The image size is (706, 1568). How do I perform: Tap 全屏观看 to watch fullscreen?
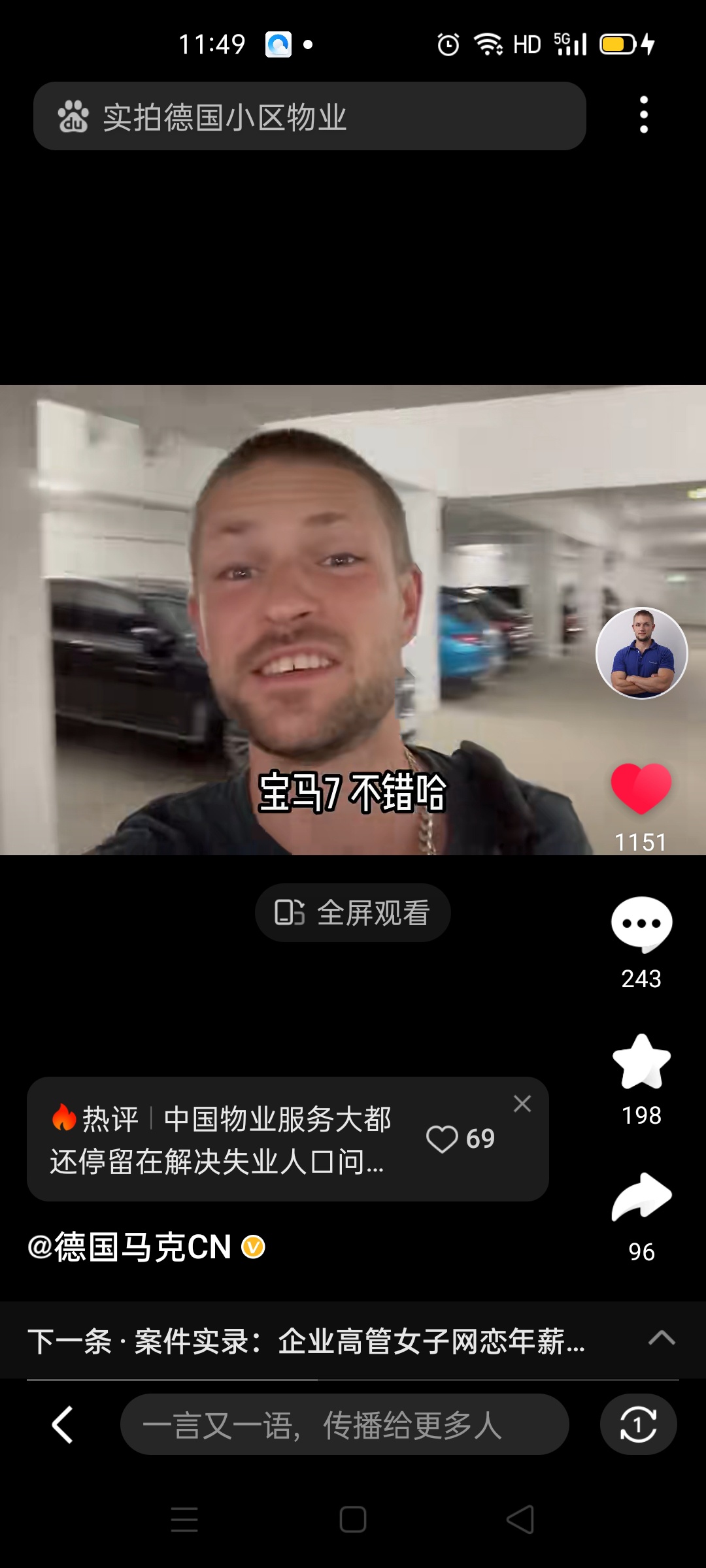pyautogui.click(x=352, y=913)
